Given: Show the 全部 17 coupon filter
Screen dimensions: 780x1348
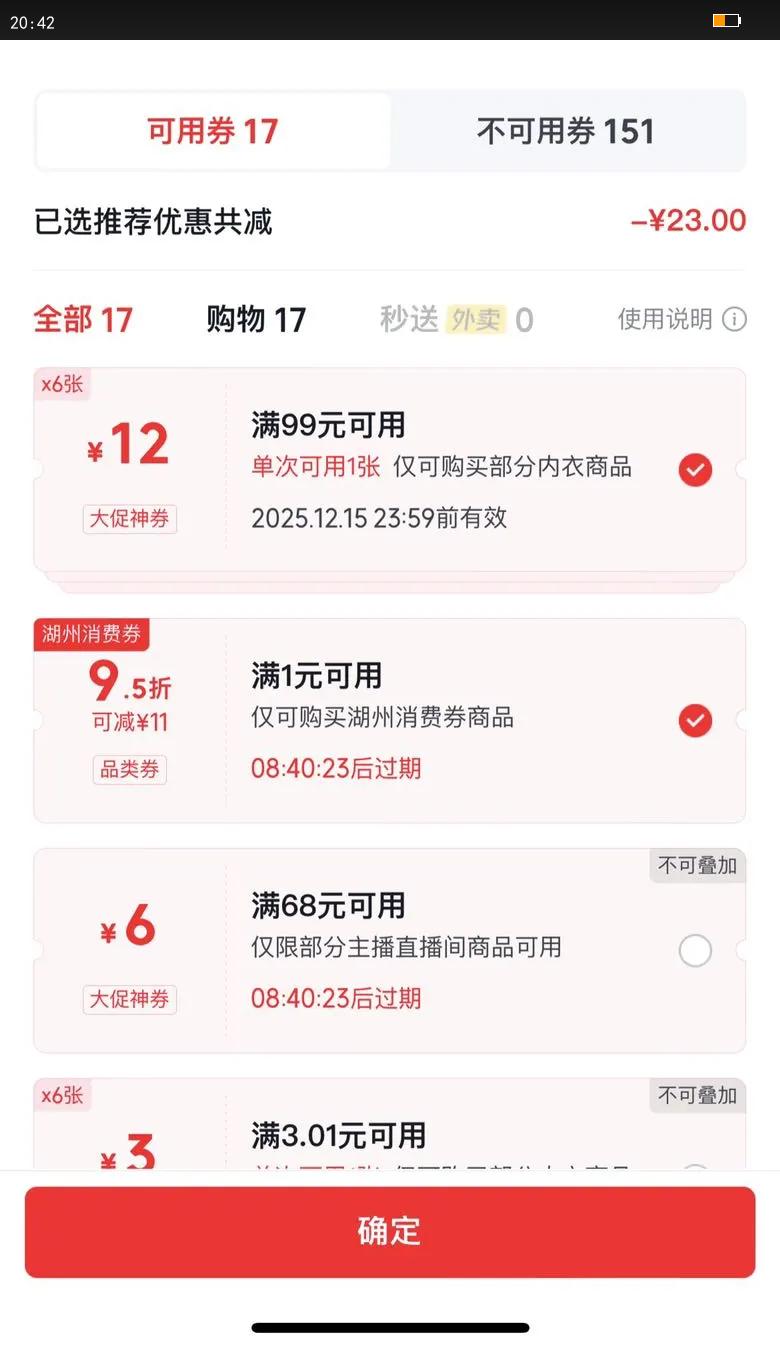Looking at the screenshot, I should pos(83,320).
